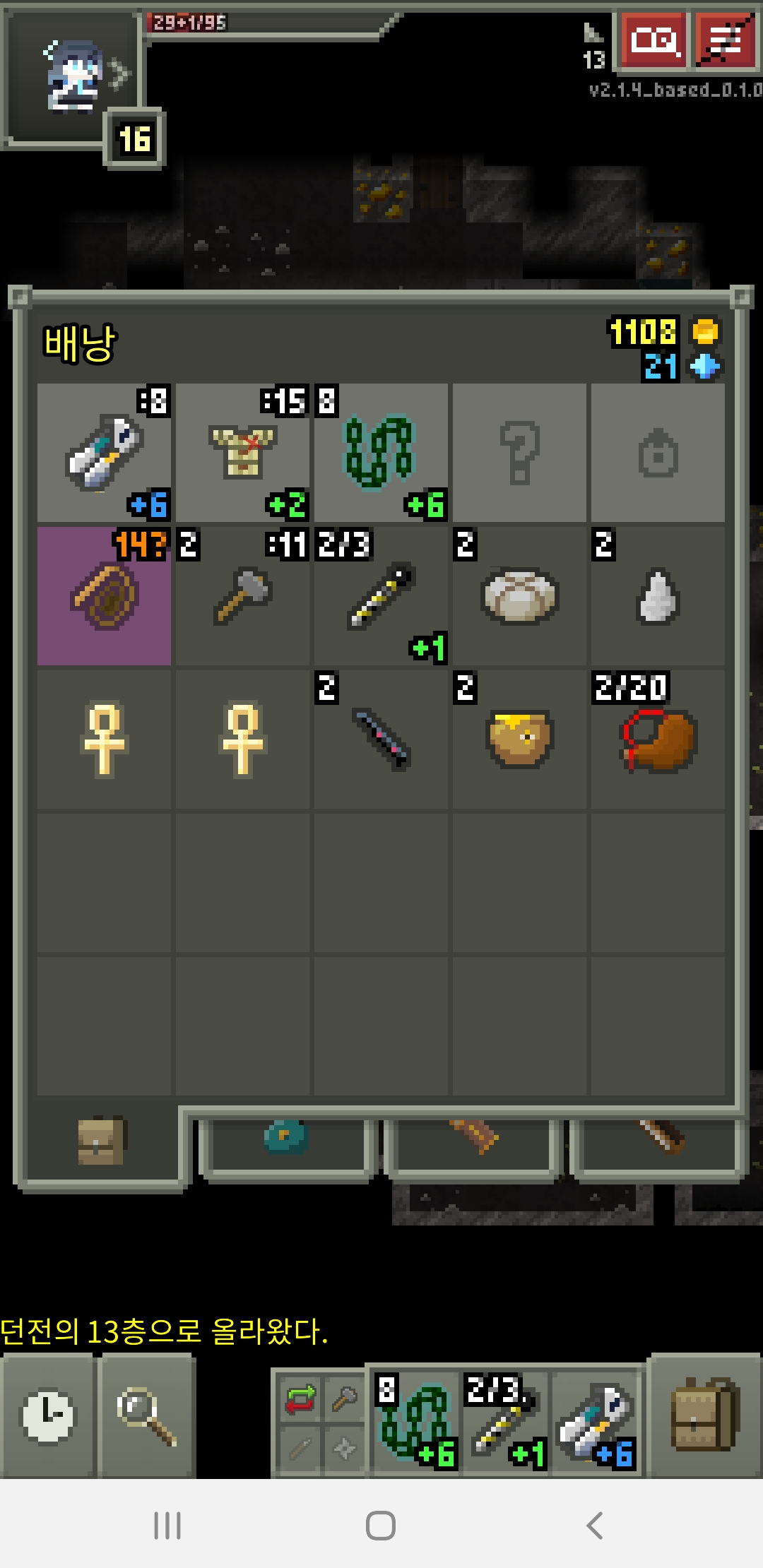
Task: Tap the Android back button
Action: pos(595,1526)
